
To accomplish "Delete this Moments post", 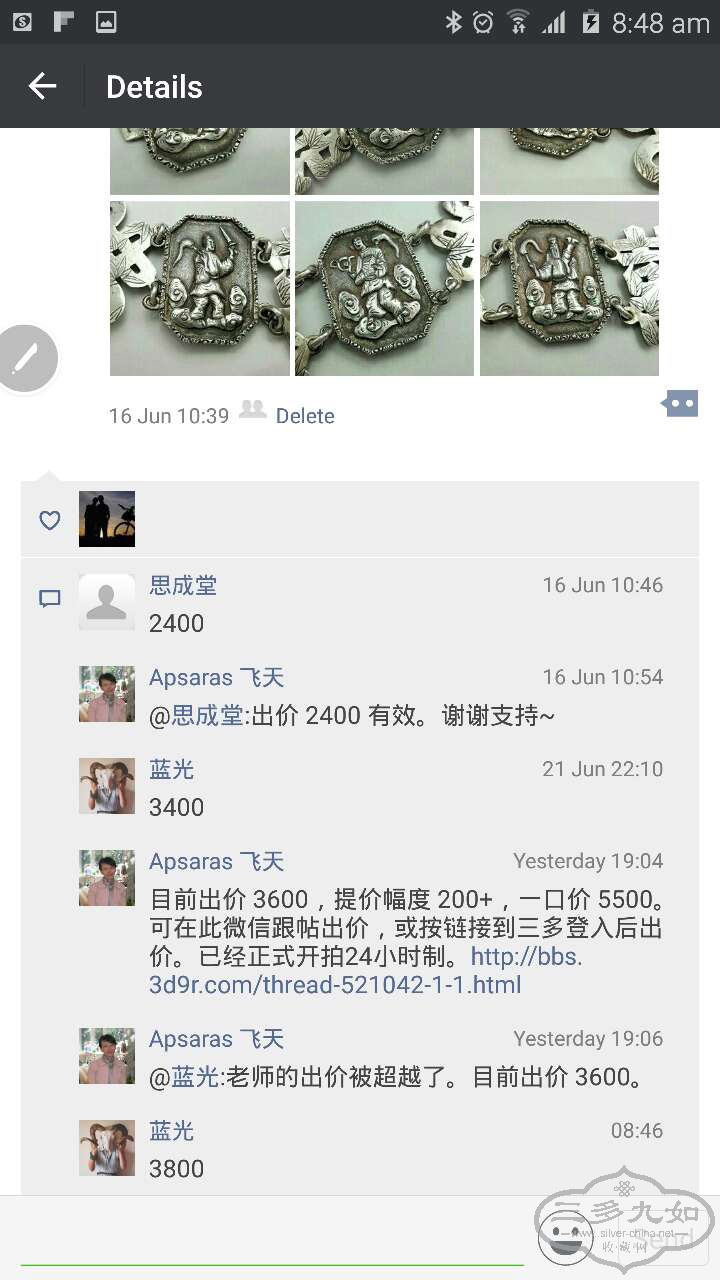I will 305,416.
